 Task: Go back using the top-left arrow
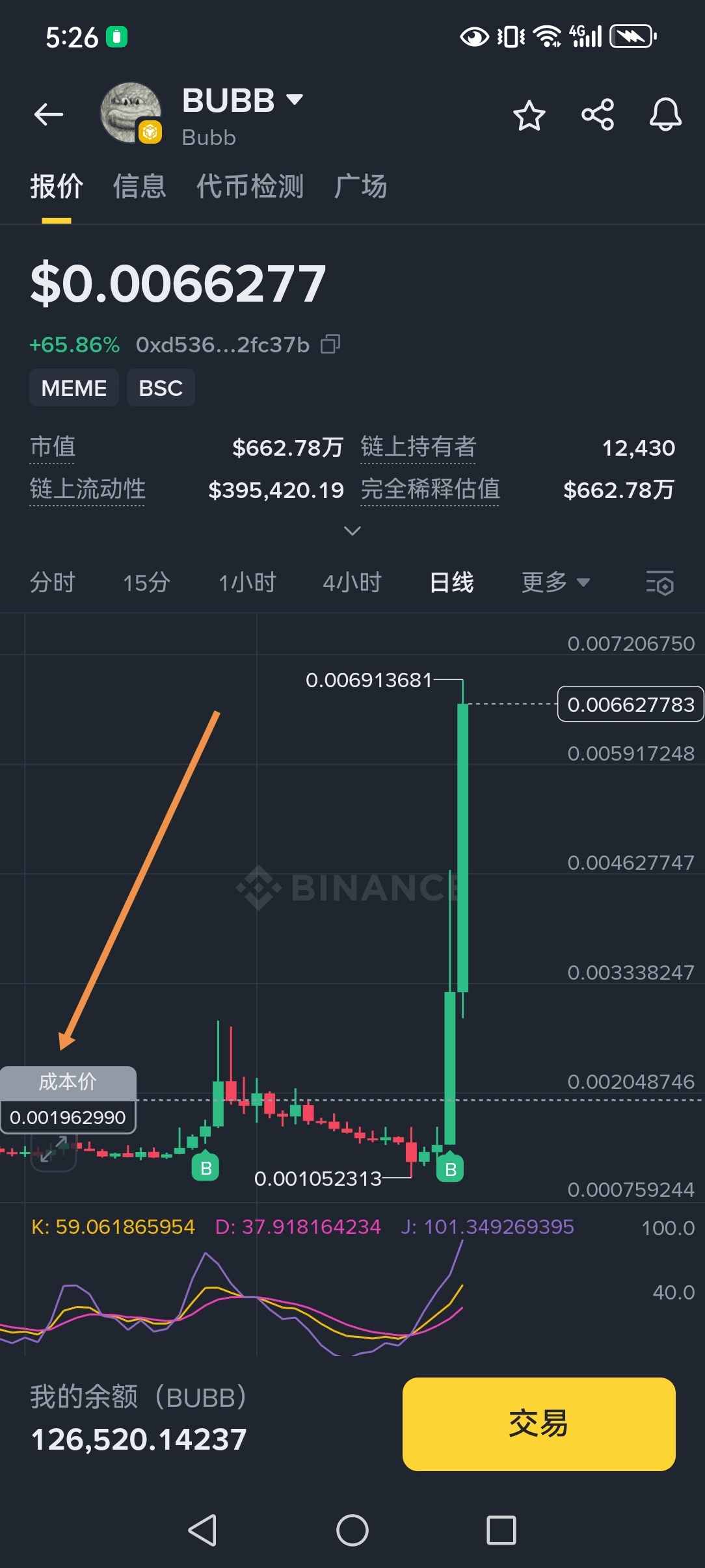point(49,115)
